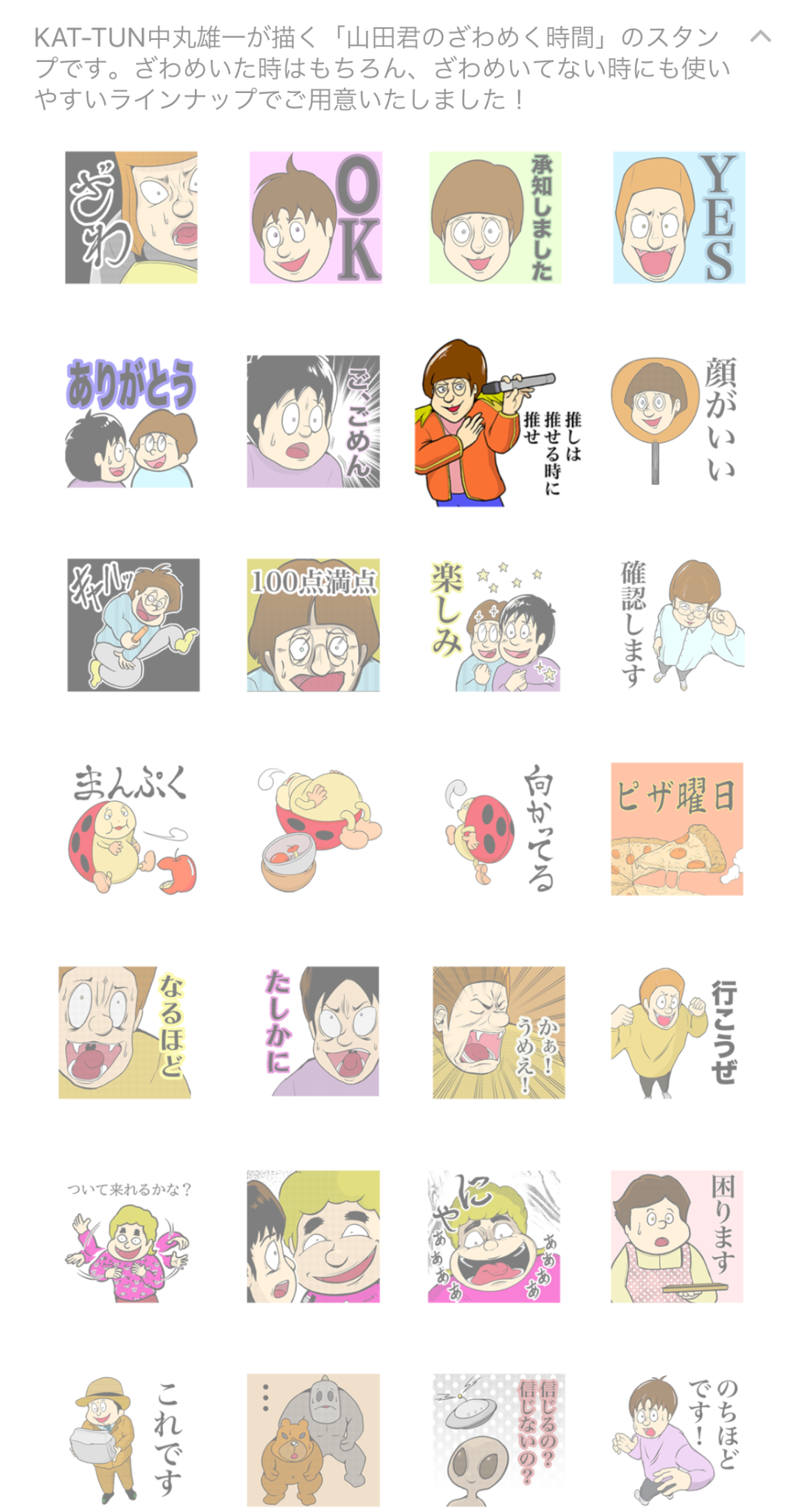Select the まんぷく ladybug sticker
Viewport: 809px width, 1512px height.
[x=133, y=829]
